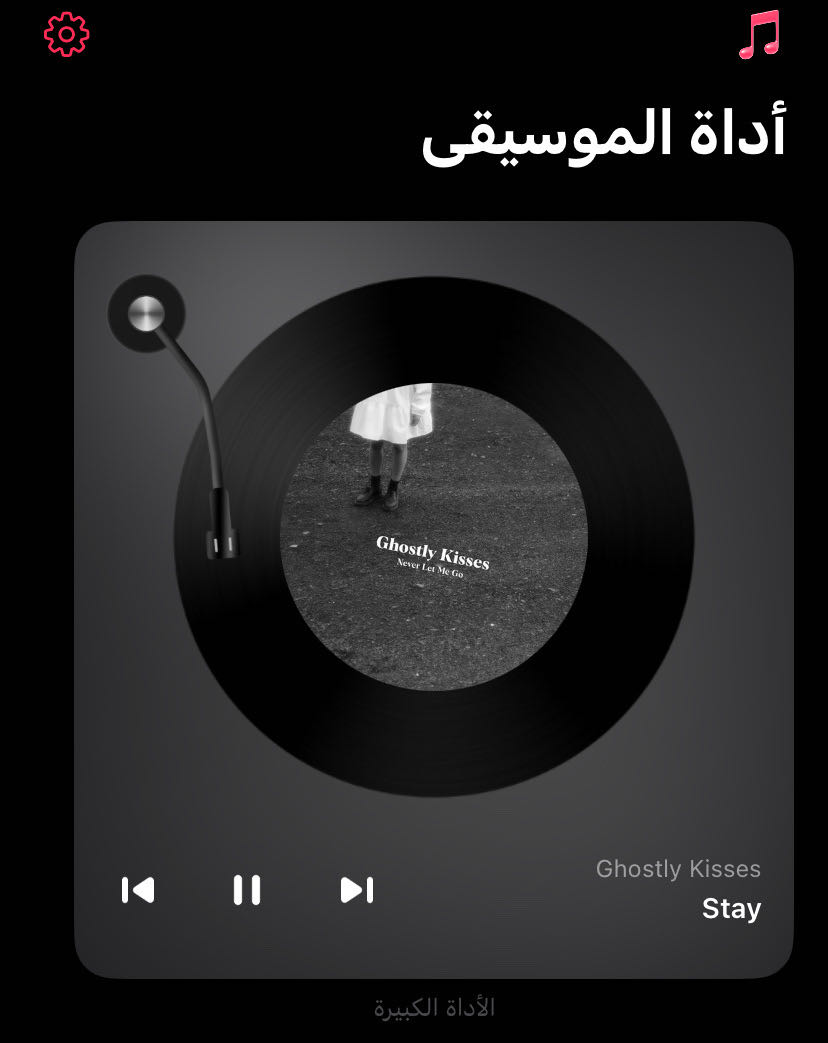Open the settings gear icon
828x1043 pixels.
67,36
